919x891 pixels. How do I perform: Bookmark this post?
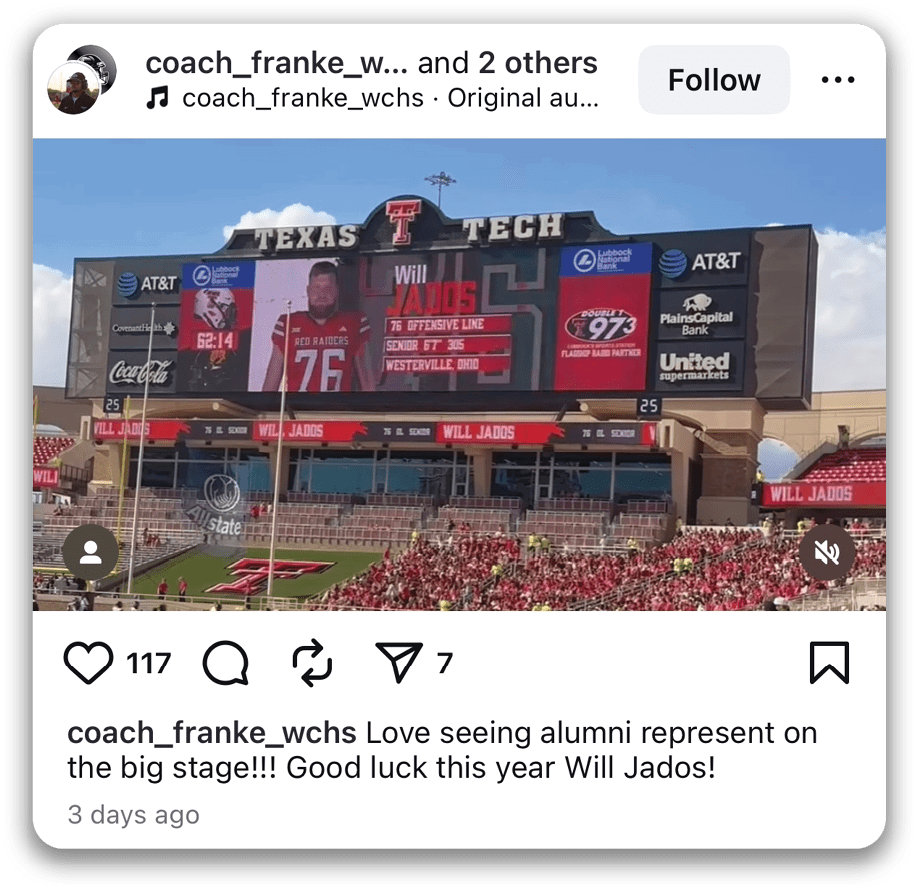click(x=829, y=663)
